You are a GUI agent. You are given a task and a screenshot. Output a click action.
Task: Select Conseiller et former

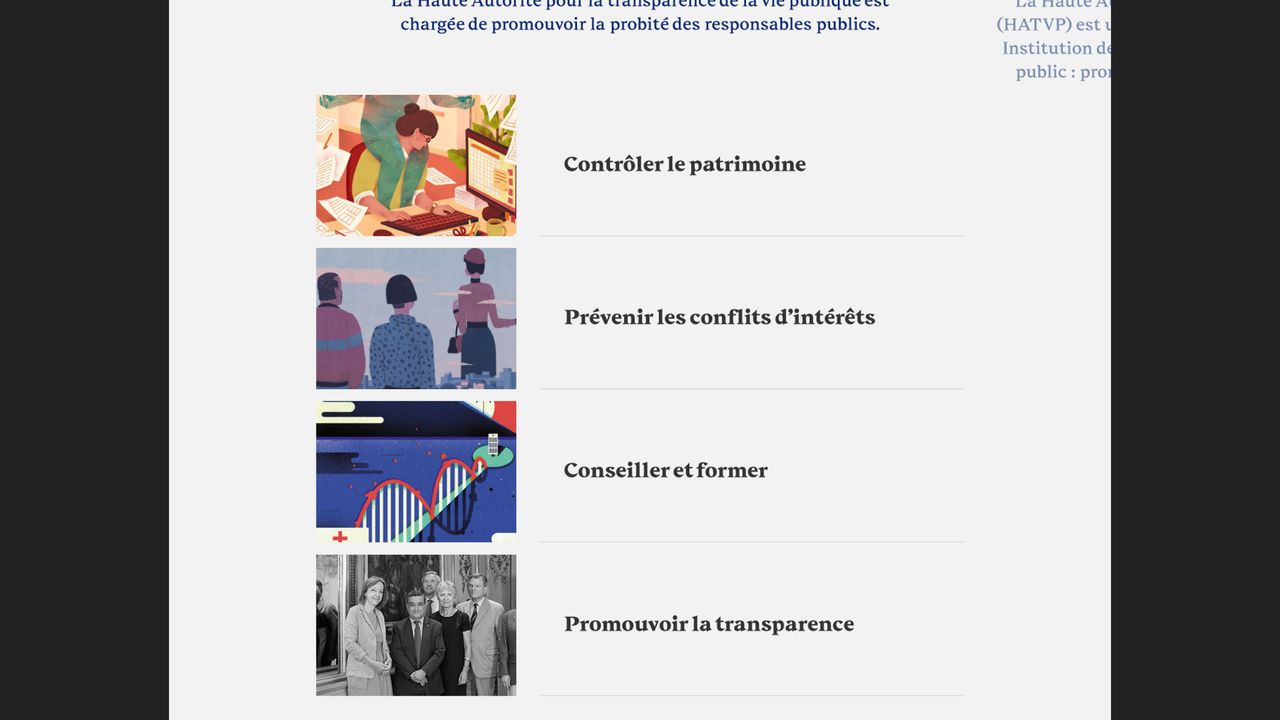(665, 470)
